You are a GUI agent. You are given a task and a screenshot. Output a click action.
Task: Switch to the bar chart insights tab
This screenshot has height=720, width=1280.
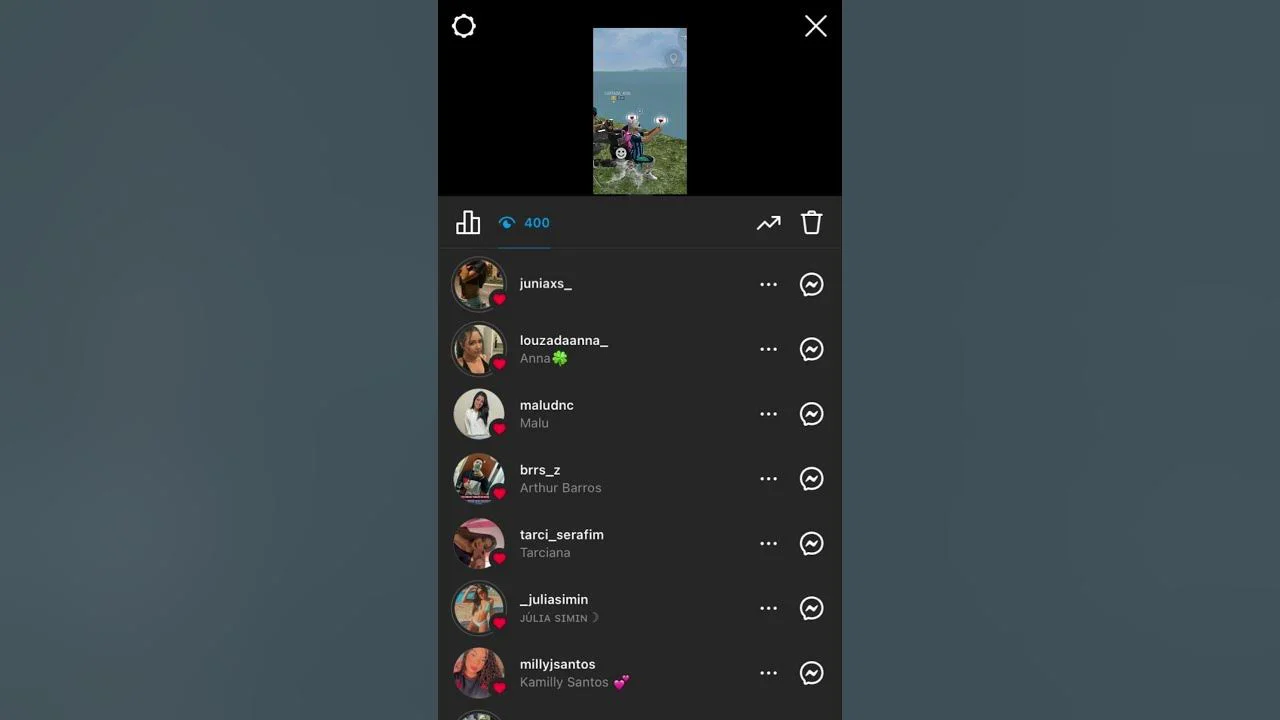[468, 223]
